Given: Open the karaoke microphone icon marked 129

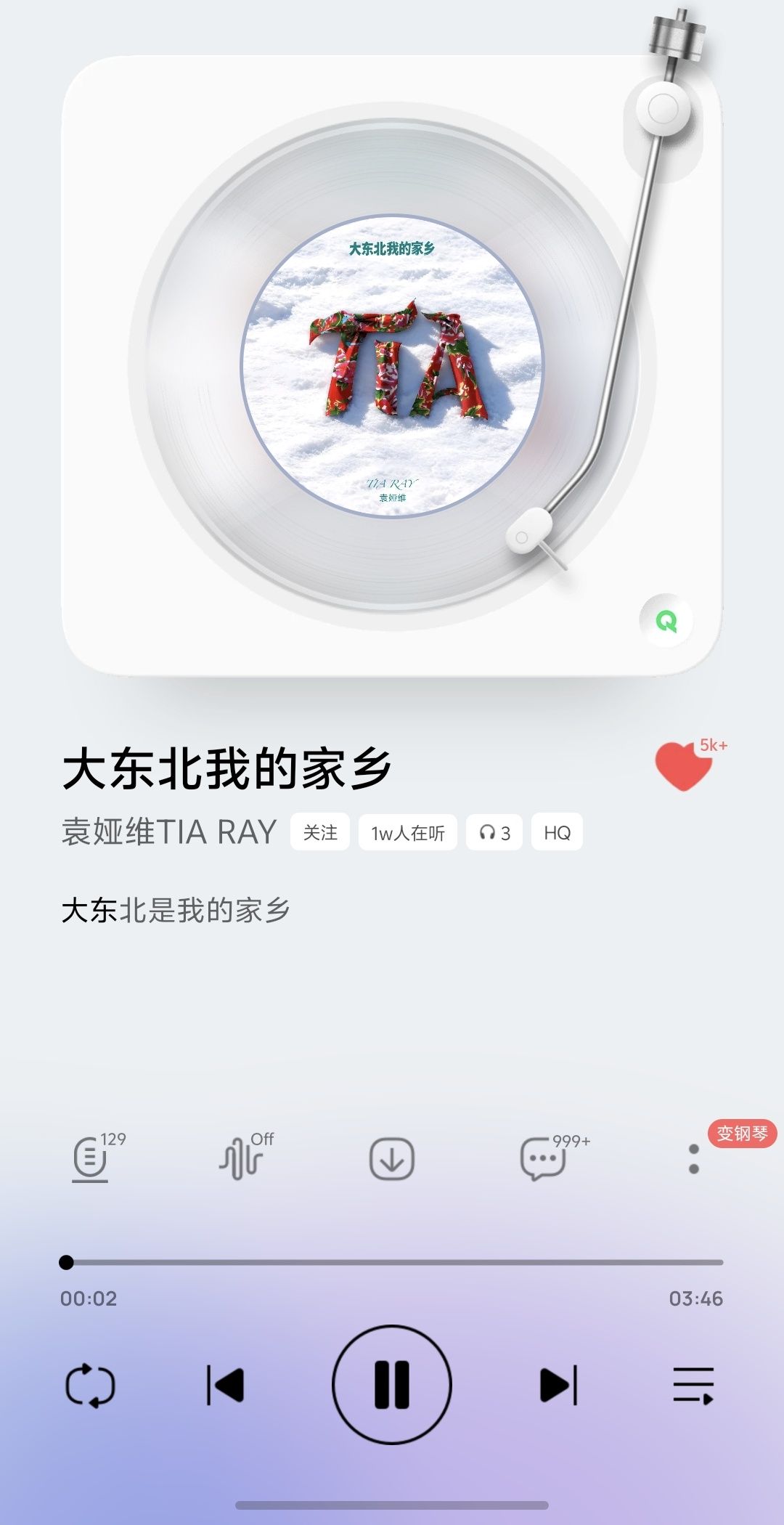Looking at the screenshot, I should (x=91, y=1159).
